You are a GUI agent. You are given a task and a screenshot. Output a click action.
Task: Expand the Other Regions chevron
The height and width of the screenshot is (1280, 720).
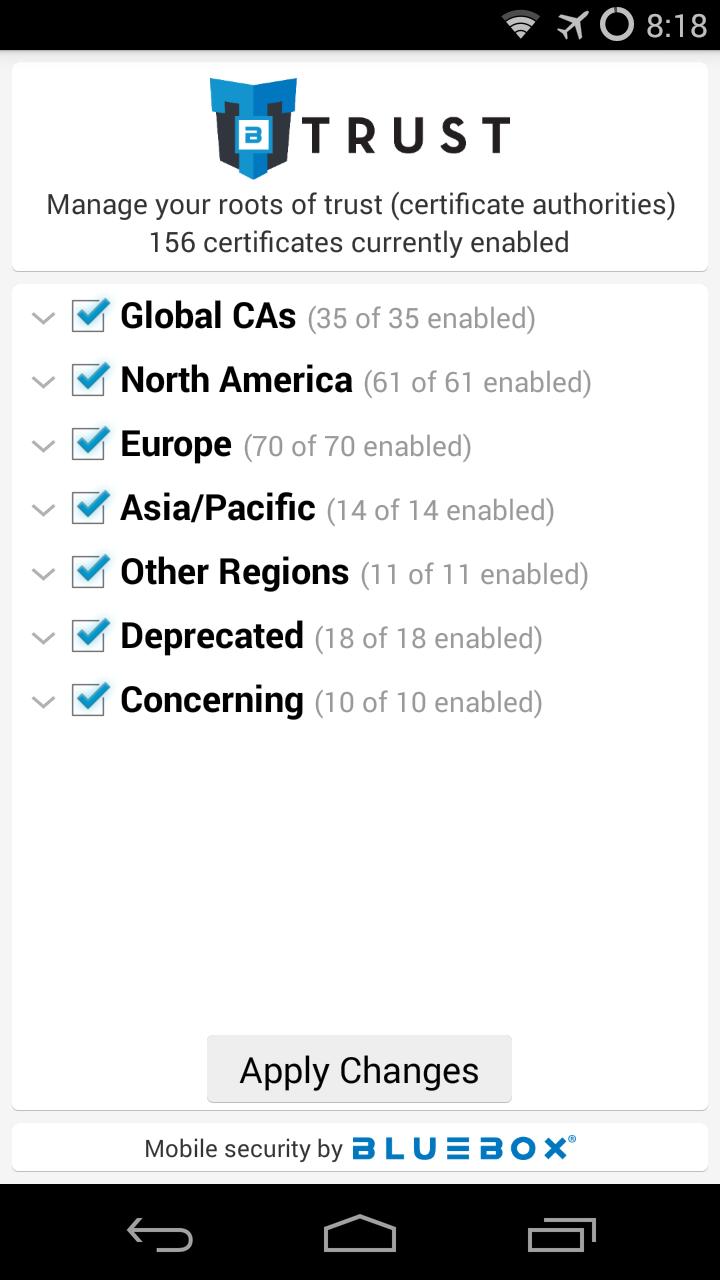[43, 575]
